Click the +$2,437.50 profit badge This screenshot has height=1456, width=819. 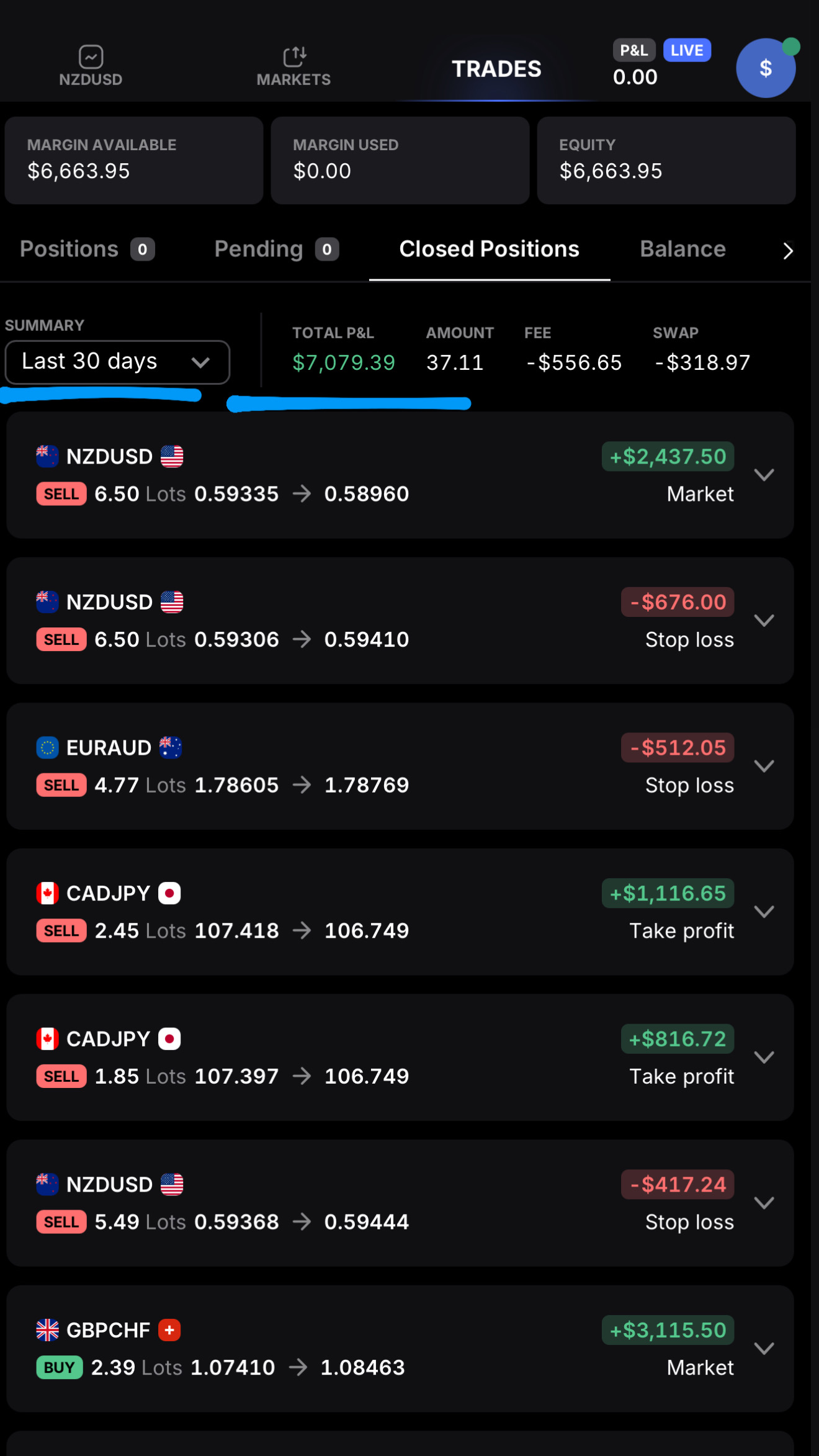[x=668, y=456]
